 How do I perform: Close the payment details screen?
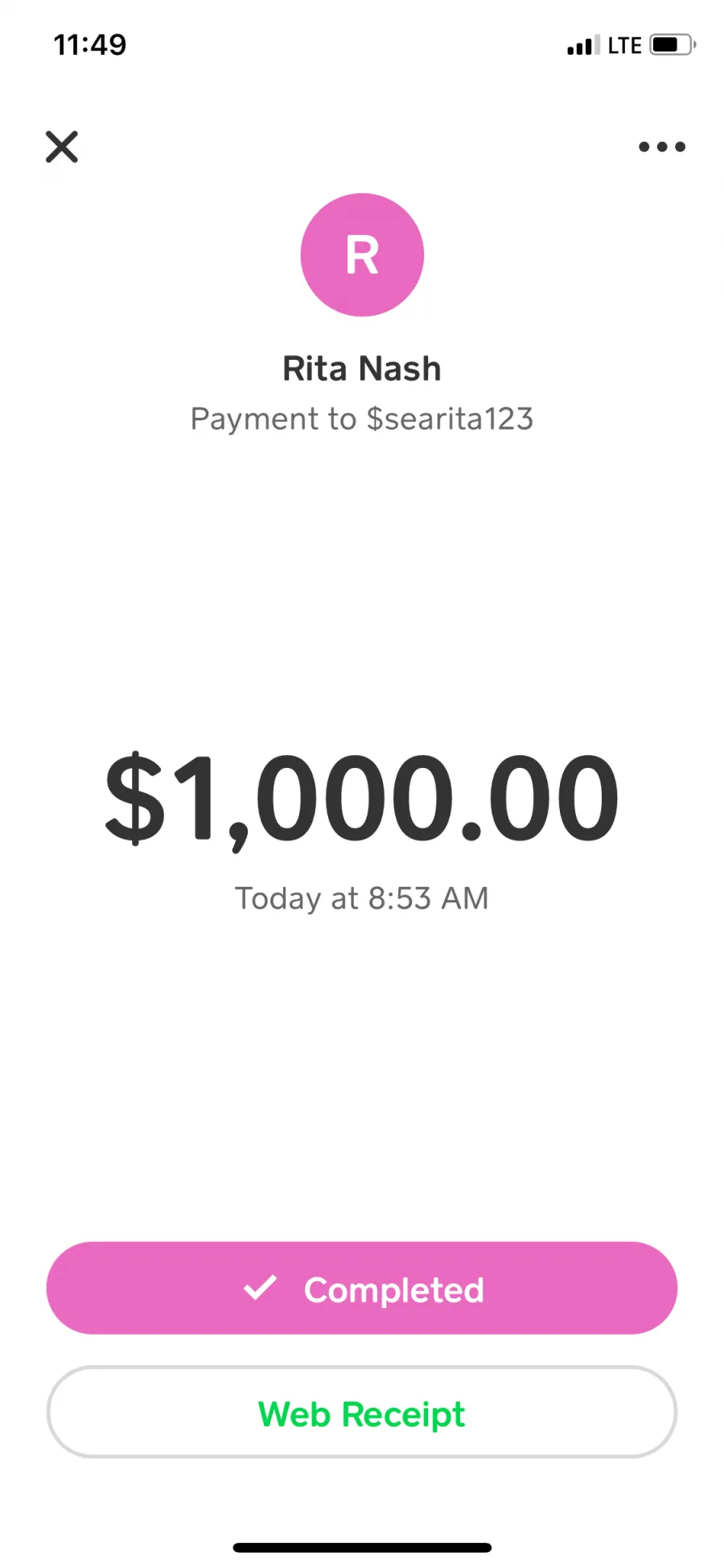point(62,146)
